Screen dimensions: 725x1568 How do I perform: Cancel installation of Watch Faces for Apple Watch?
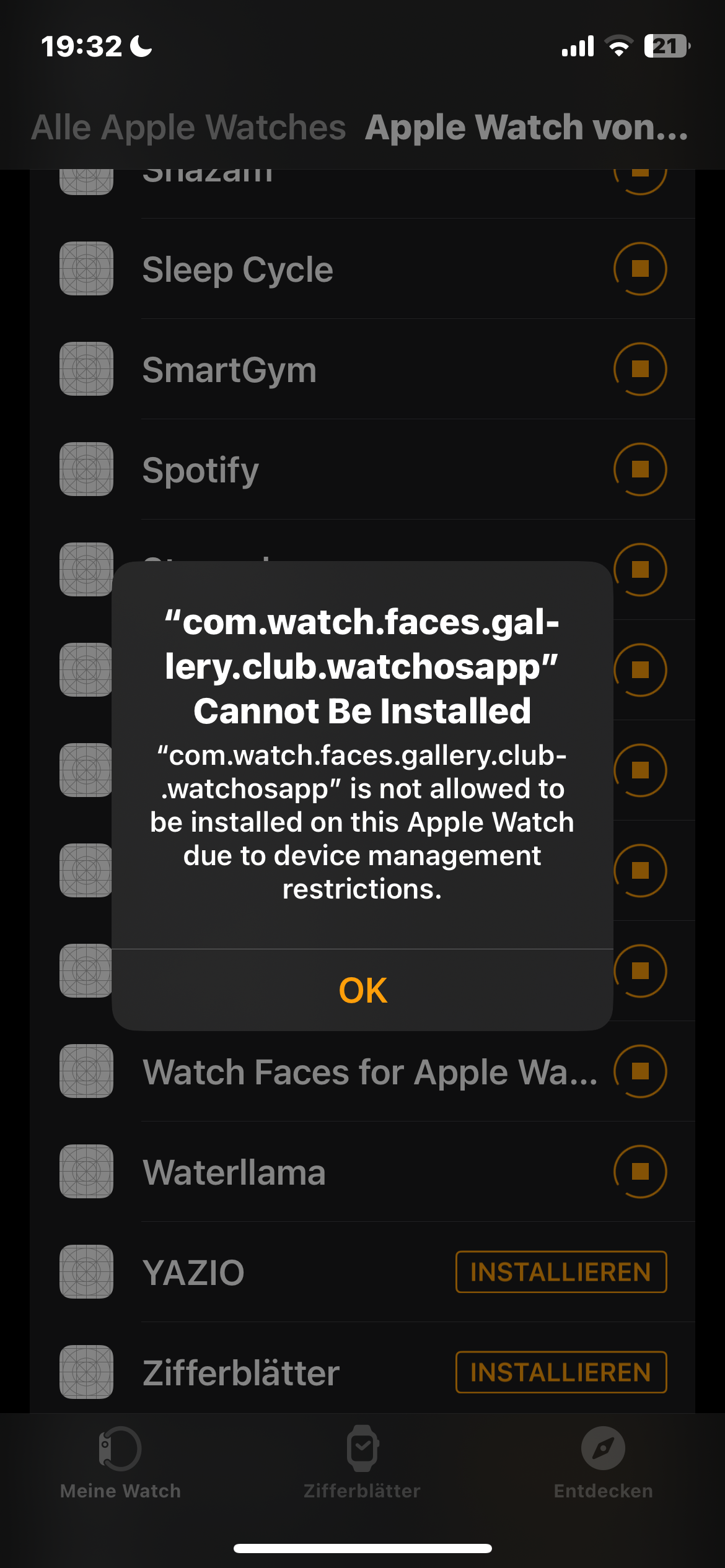[x=640, y=1071]
